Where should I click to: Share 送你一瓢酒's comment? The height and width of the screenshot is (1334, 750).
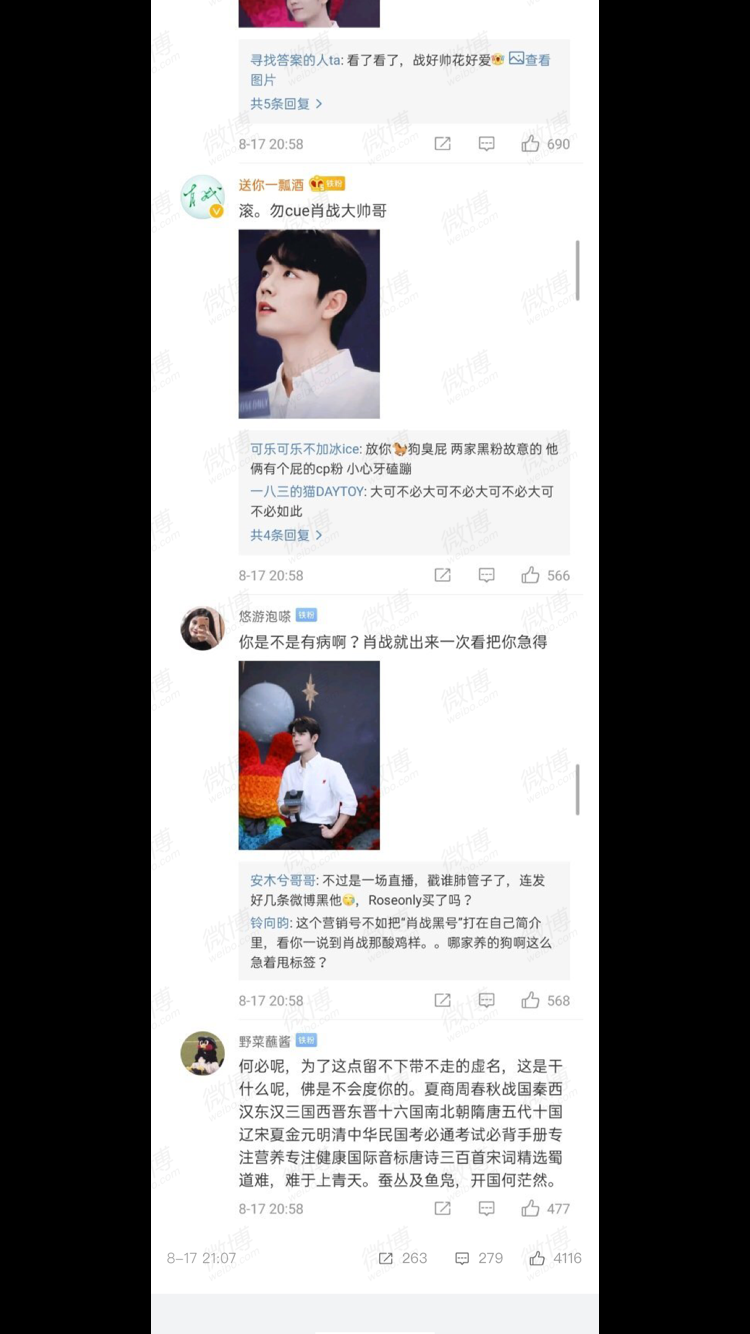click(x=442, y=575)
